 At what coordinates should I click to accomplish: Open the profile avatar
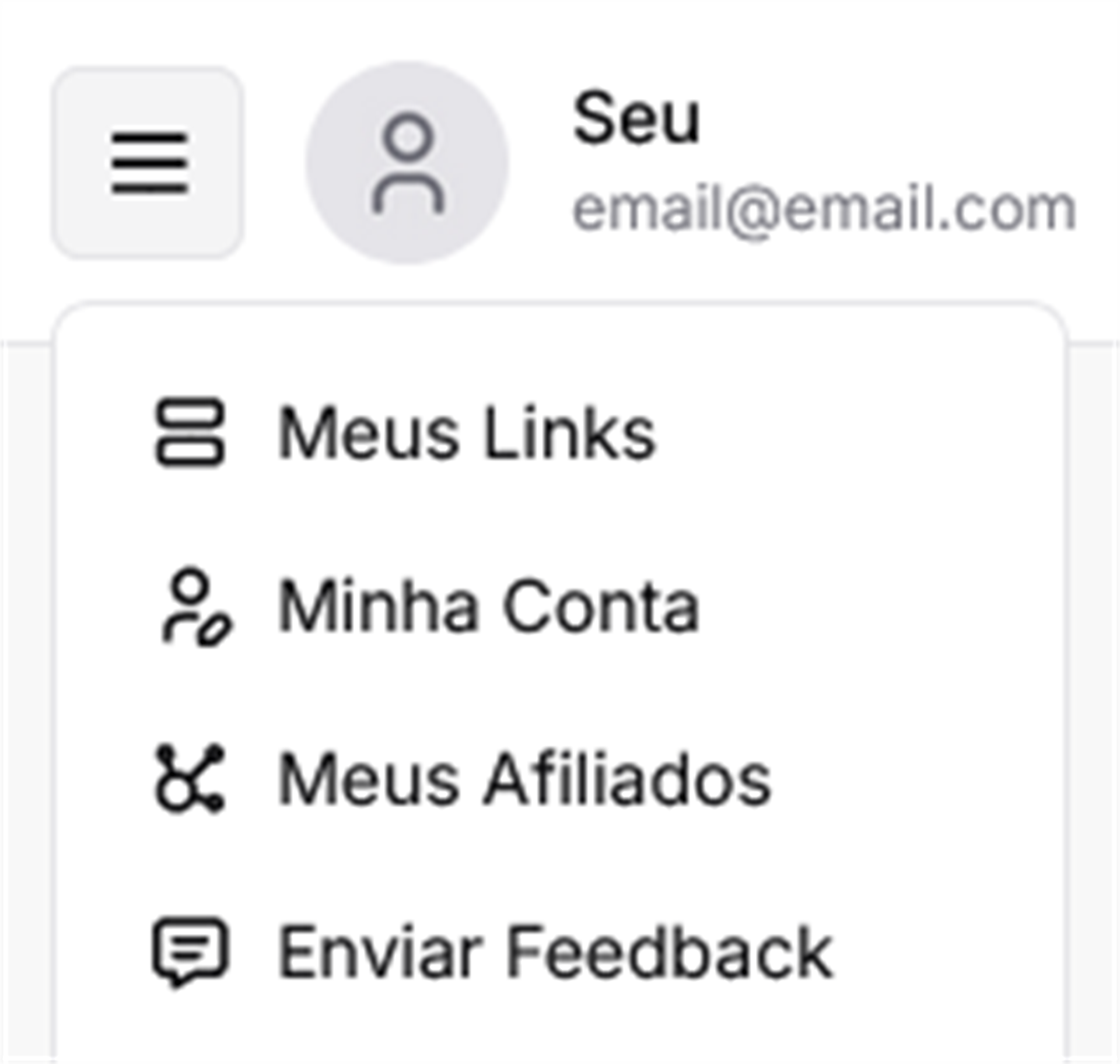407,163
